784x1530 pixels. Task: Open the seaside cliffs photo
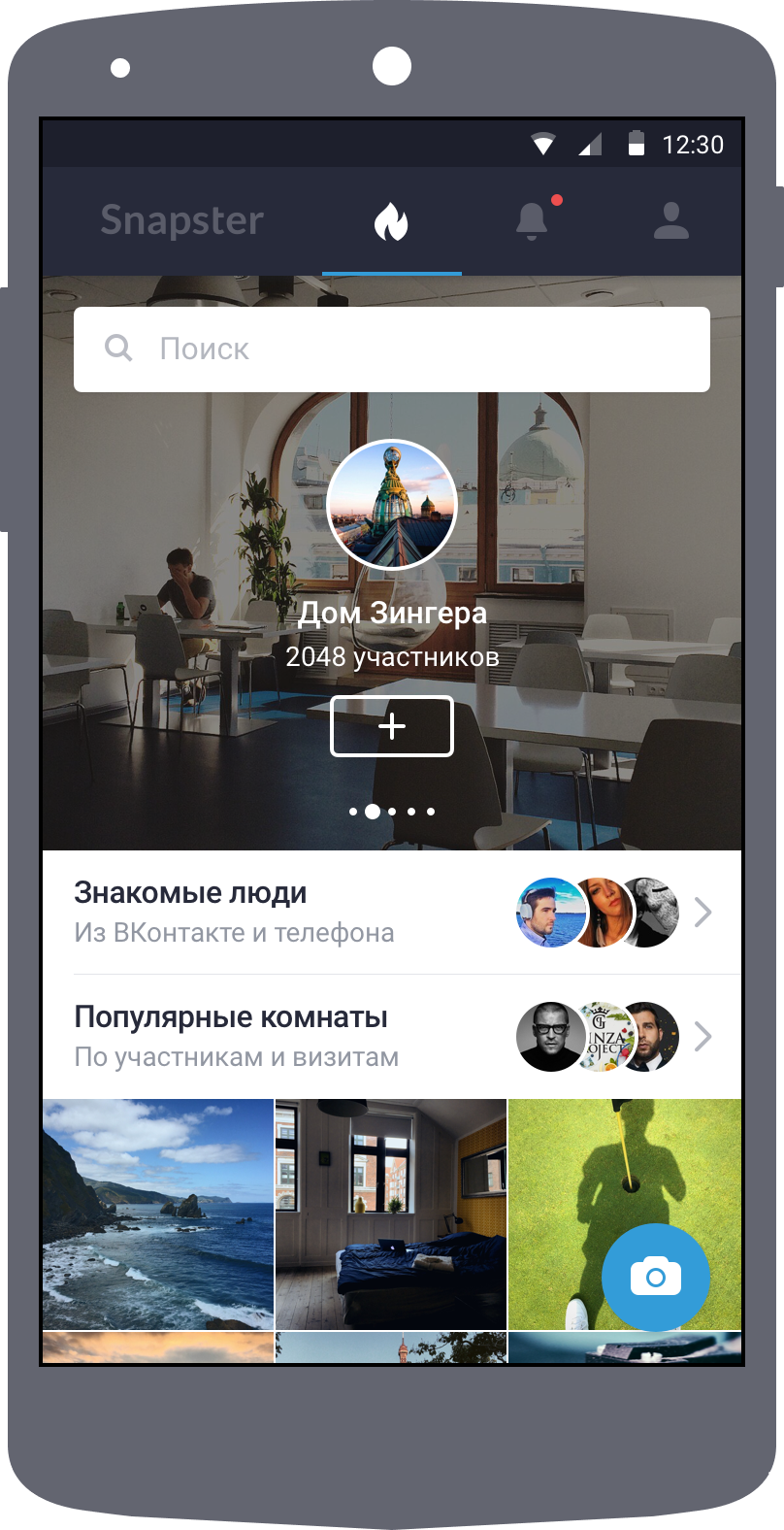158,1214
